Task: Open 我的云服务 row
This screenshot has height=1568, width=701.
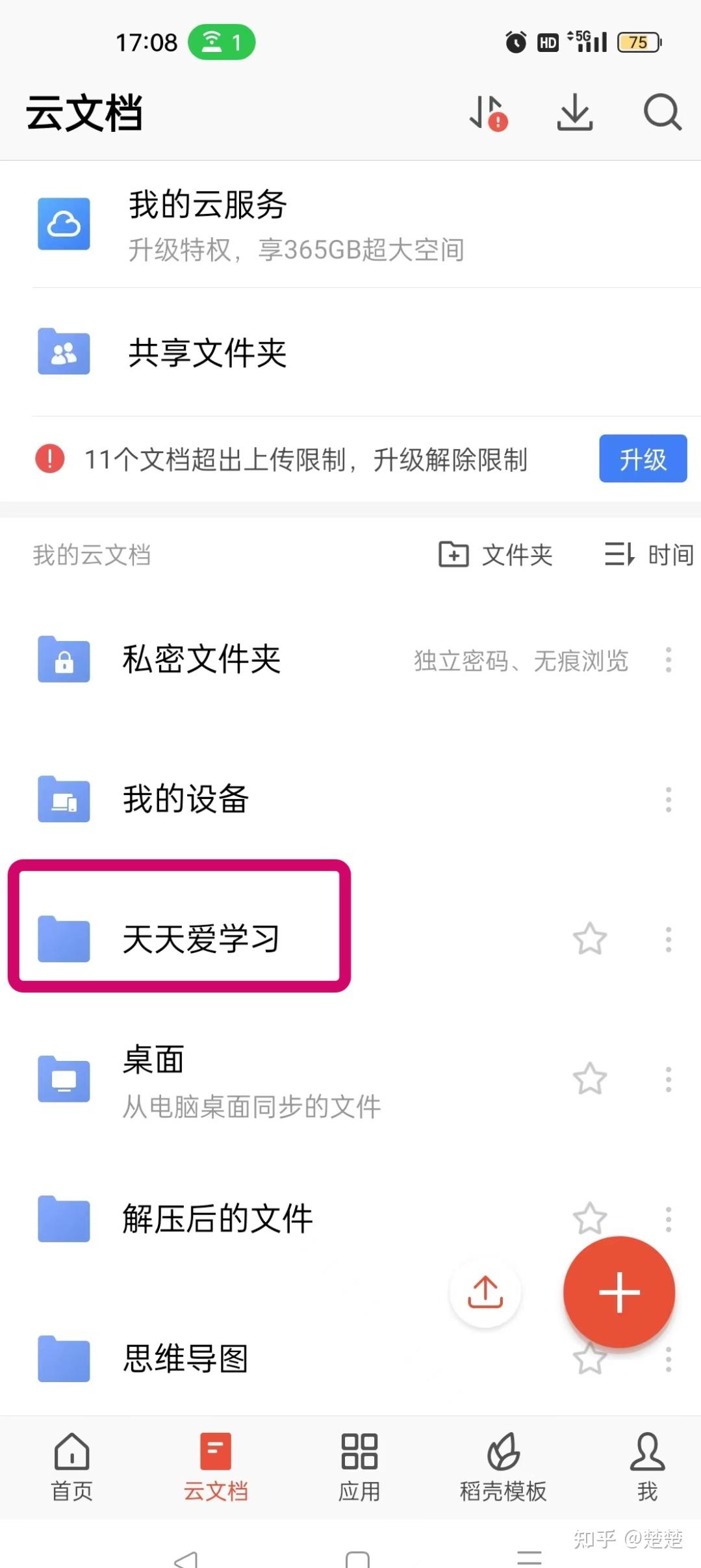Action: [x=351, y=224]
